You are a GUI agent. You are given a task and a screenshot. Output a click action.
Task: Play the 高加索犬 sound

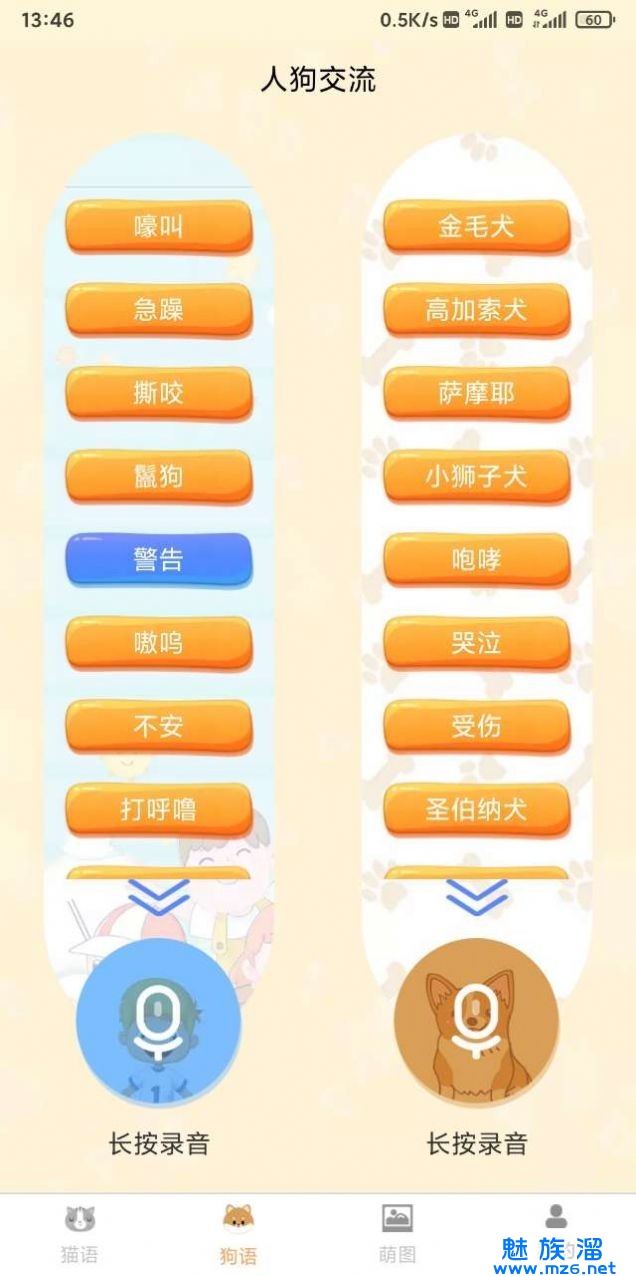(x=476, y=310)
